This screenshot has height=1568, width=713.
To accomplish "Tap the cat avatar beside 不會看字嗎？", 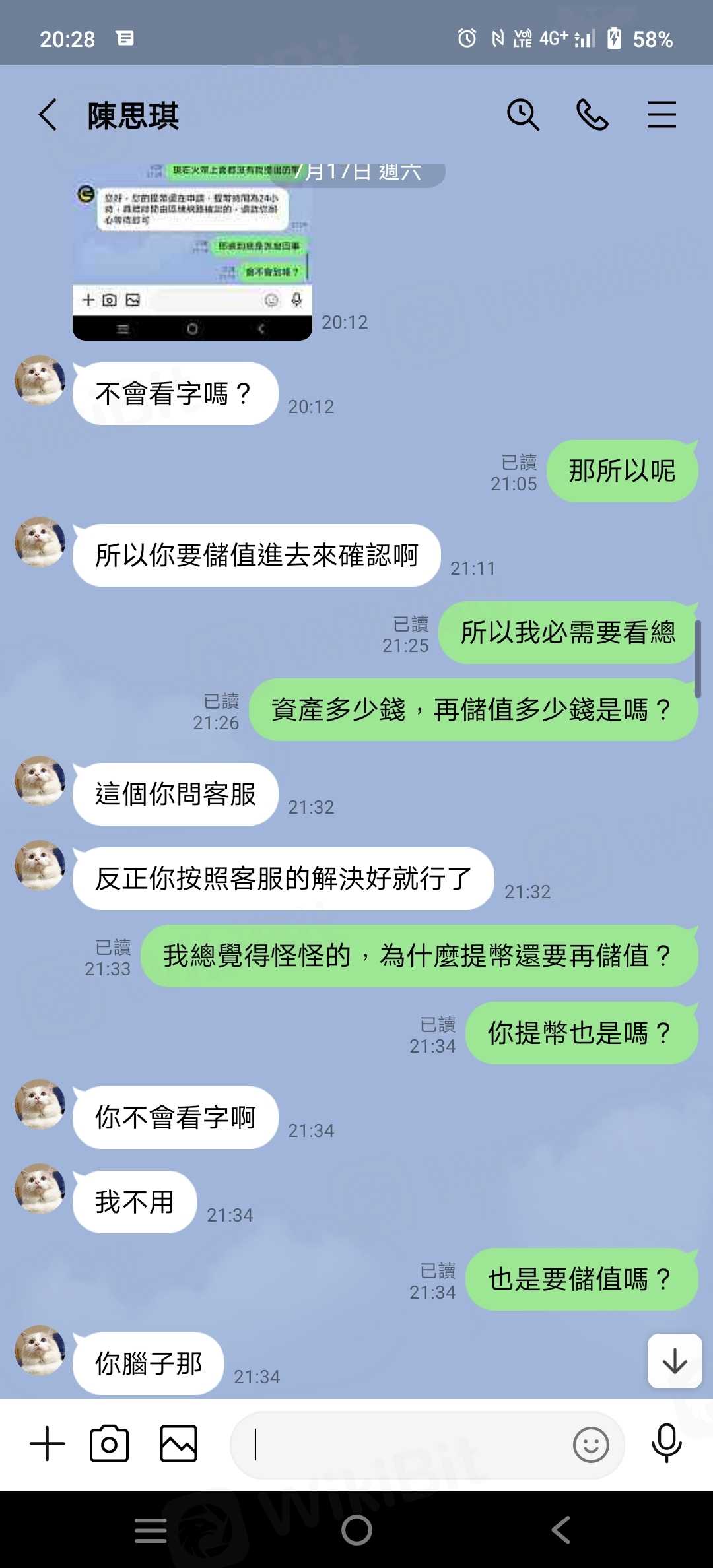I will (40, 380).
